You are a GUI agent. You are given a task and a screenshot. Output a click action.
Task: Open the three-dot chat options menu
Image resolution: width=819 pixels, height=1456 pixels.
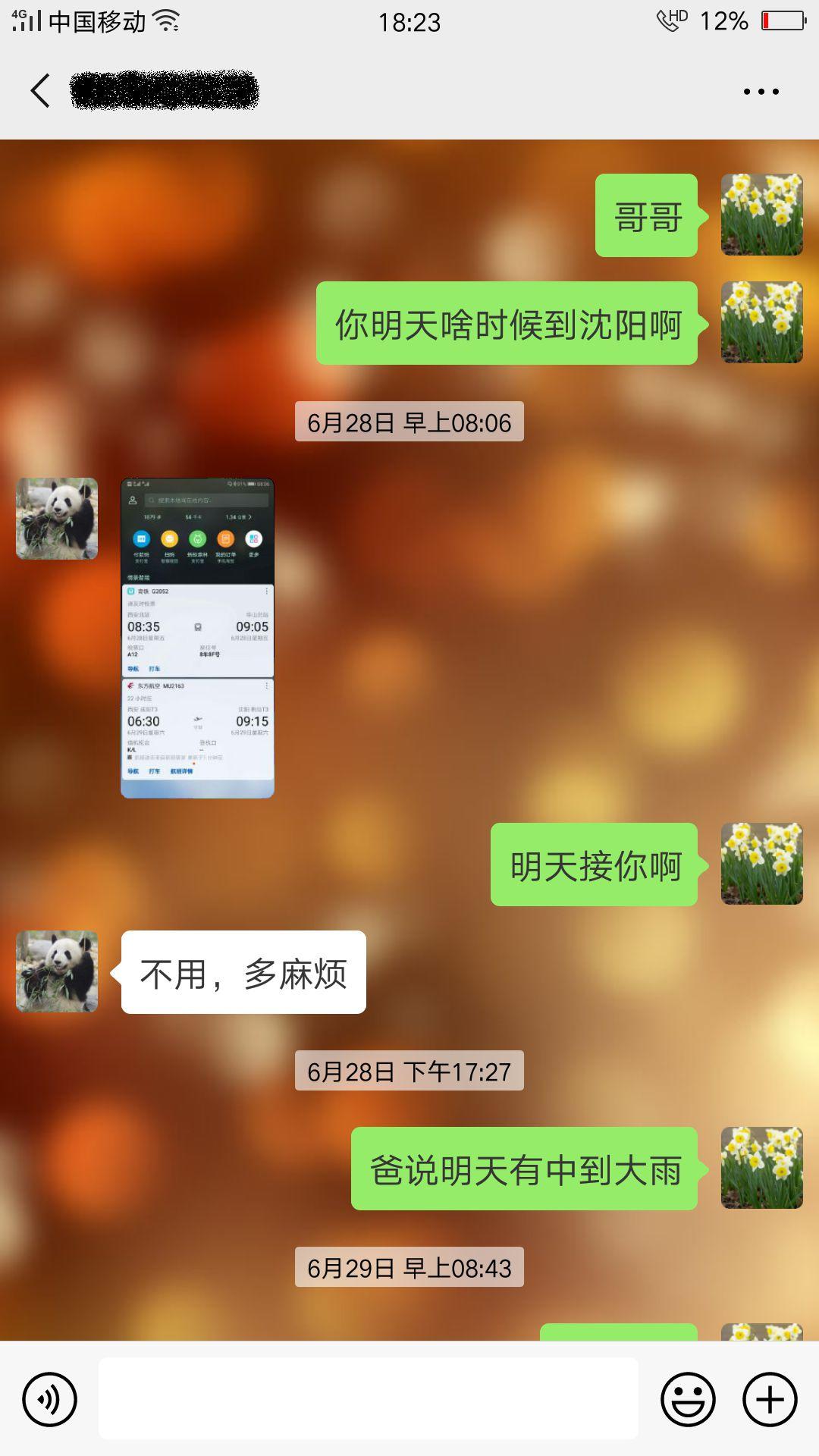click(761, 92)
